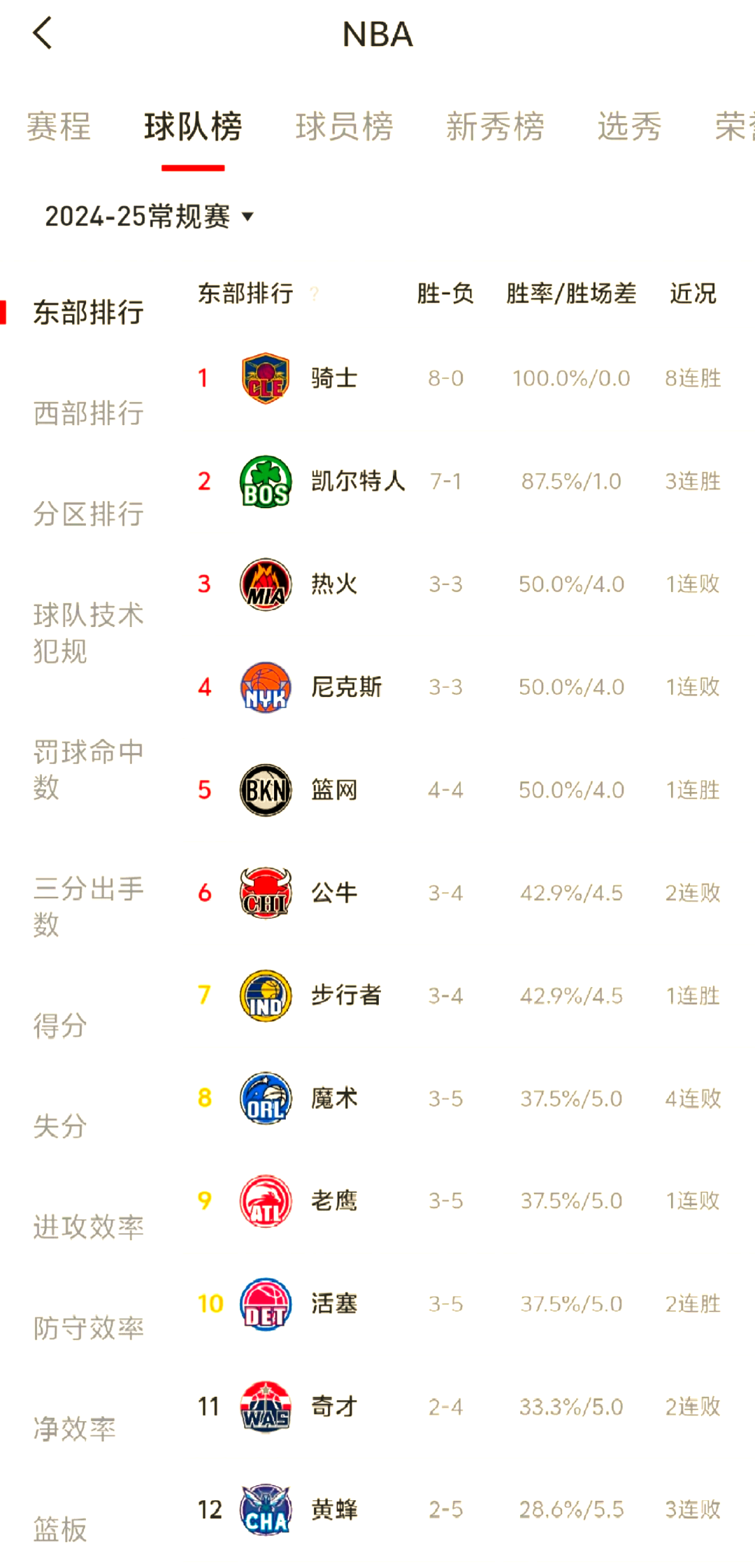This screenshot has width=755, height=1568.
Task: Click the Celtics (BOS) team logo
Action: pyautogui.click(x=264, y=481)
